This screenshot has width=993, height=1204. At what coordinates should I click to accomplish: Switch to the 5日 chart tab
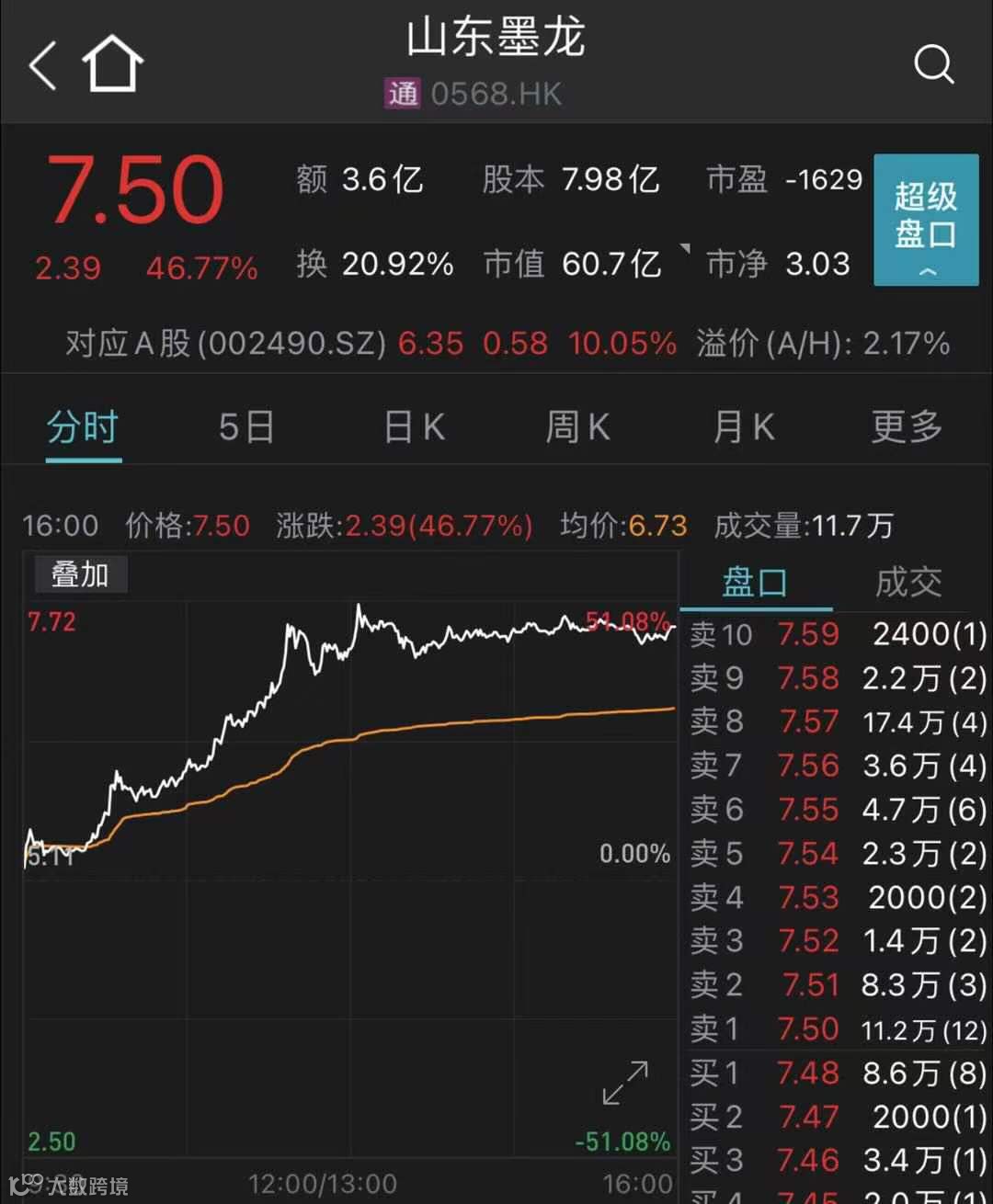[x=246, y=427]
